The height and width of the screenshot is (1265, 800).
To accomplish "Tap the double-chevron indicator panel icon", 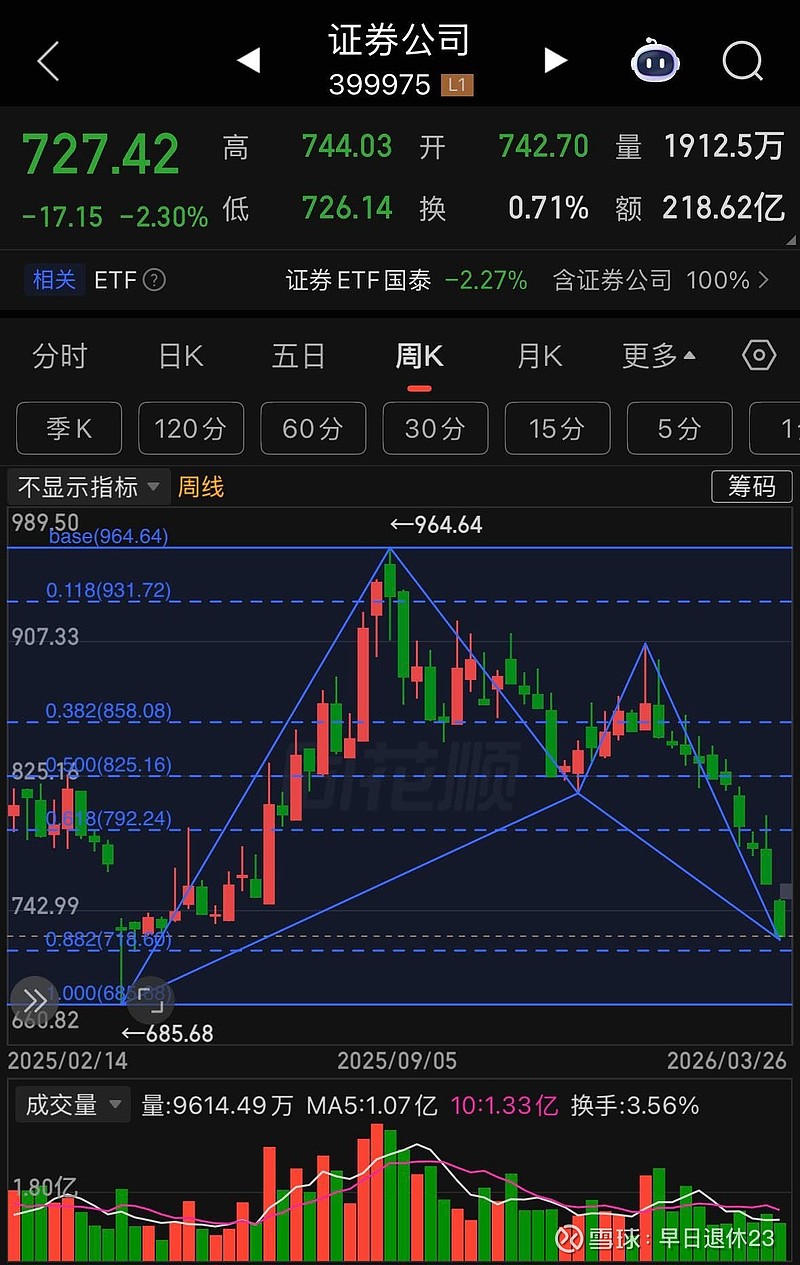I will pos(36,998).
